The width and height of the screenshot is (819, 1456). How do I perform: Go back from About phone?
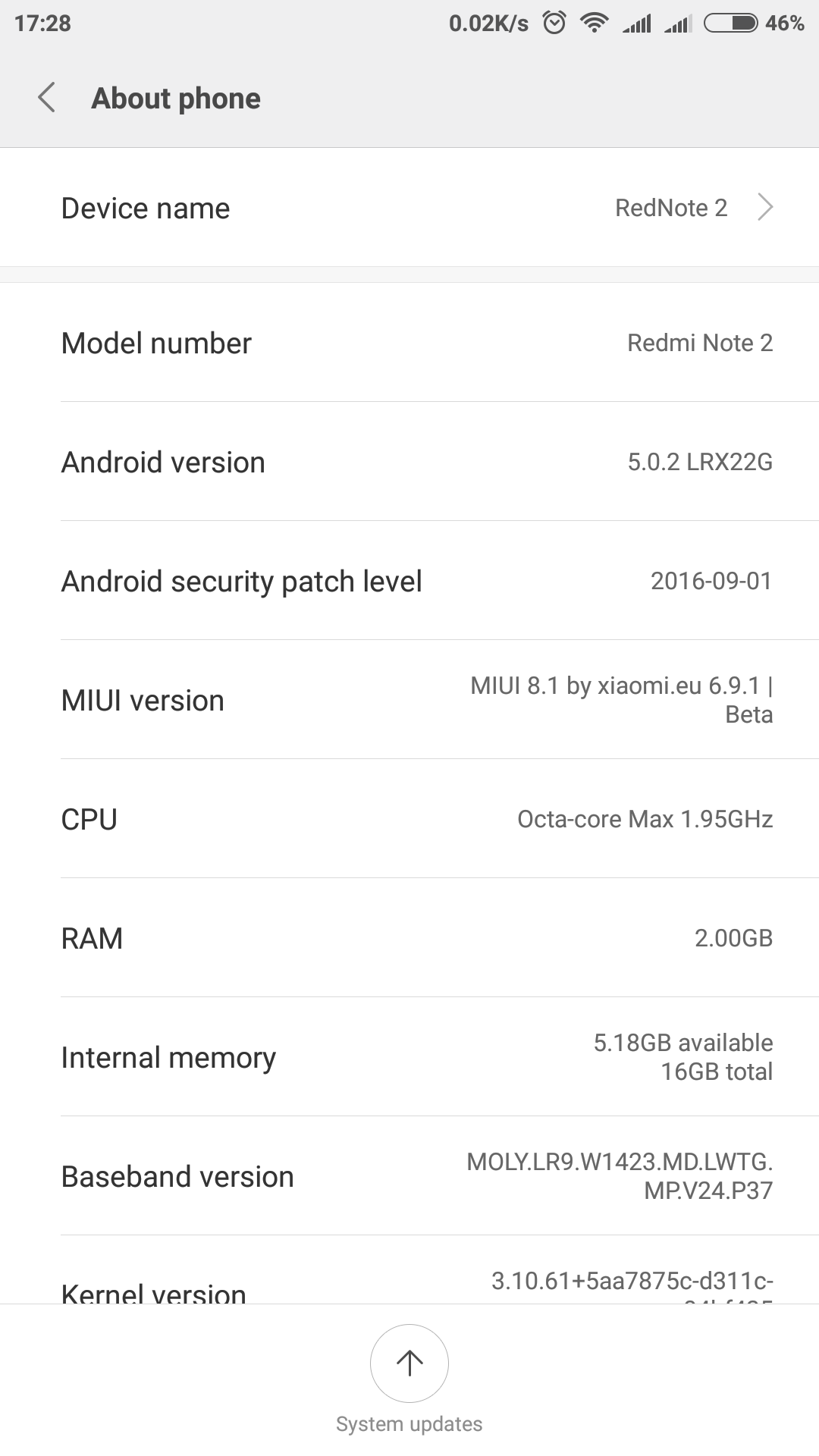[47, 98]
